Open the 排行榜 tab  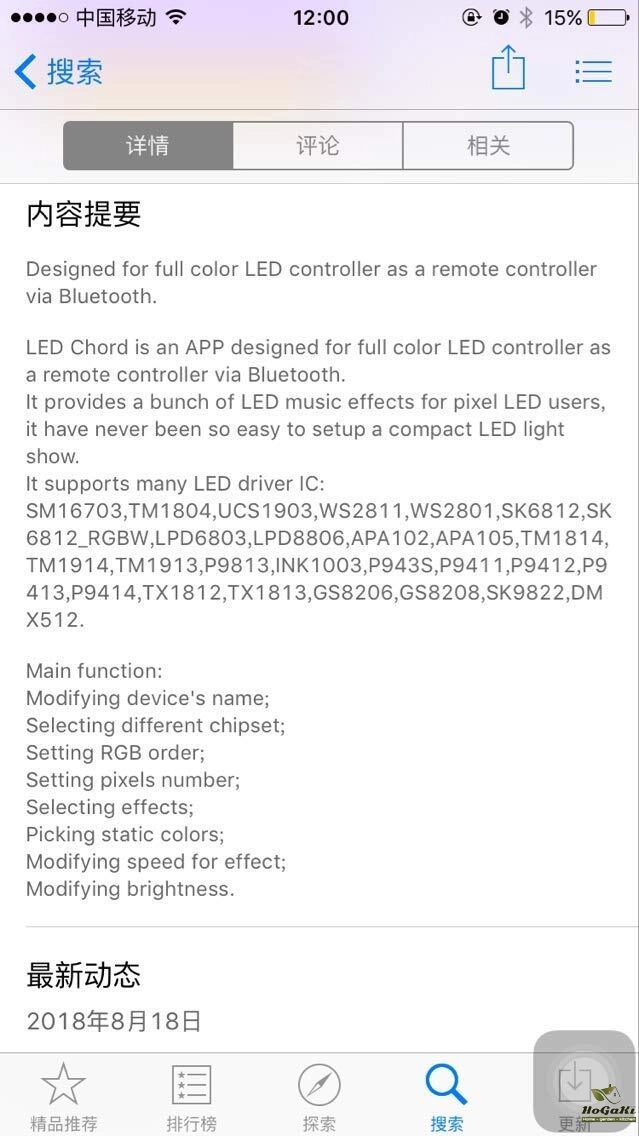click(x=191, y=1095)
